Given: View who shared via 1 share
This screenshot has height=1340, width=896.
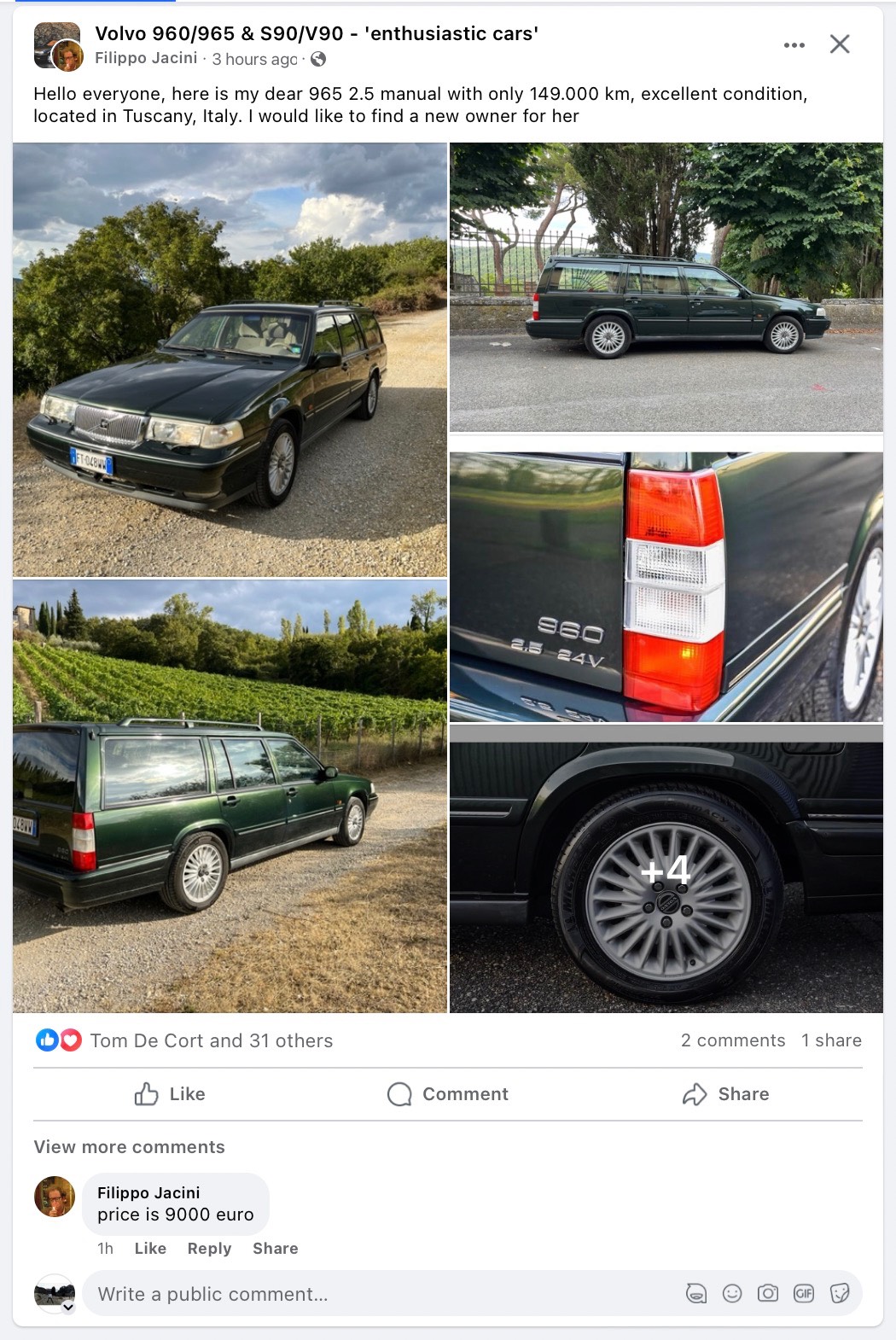Looking at the screenshot, I should pyautogui.click(x=831, y=1040).
